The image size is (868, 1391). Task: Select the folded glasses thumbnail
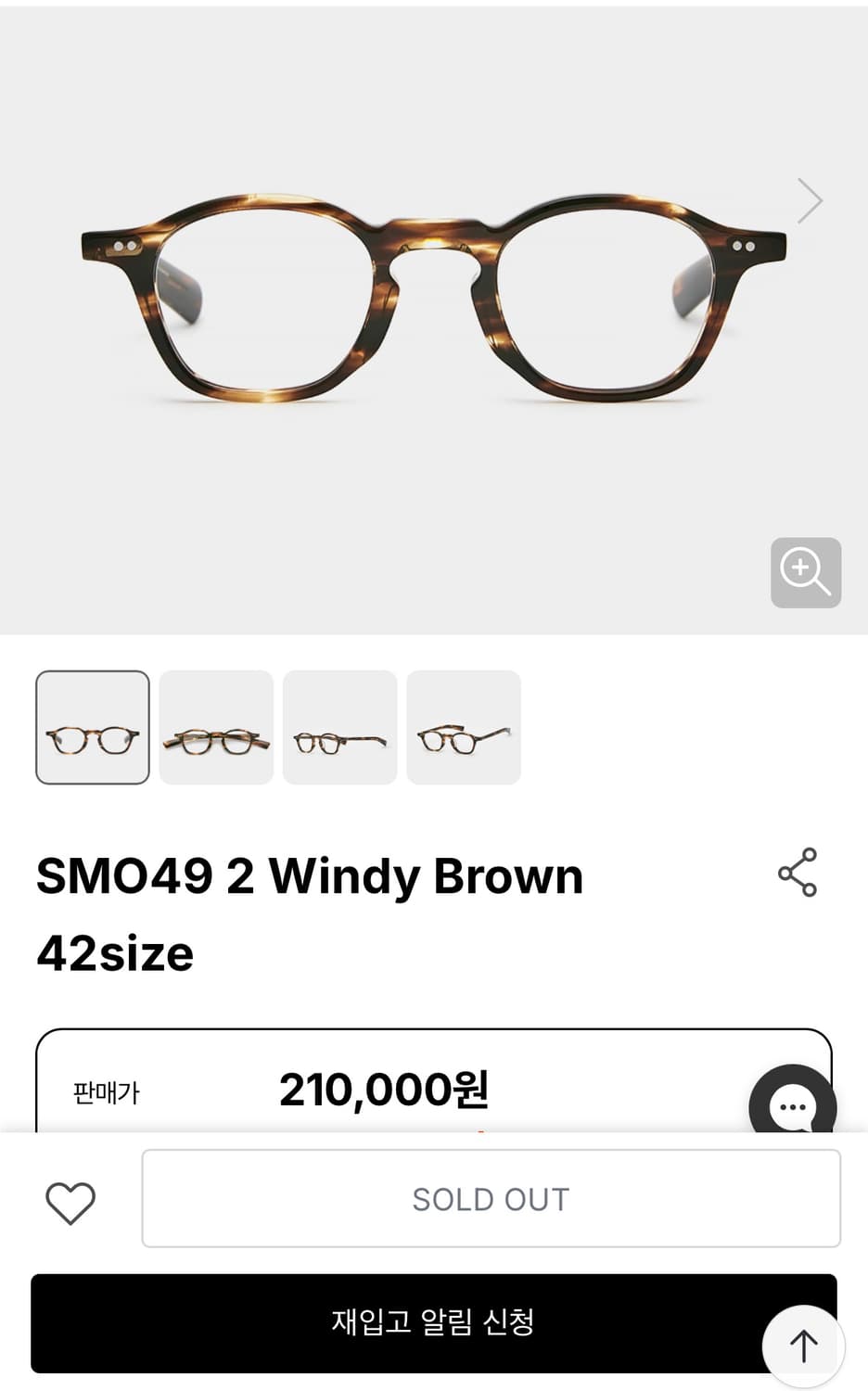click(x=216, y=727)
